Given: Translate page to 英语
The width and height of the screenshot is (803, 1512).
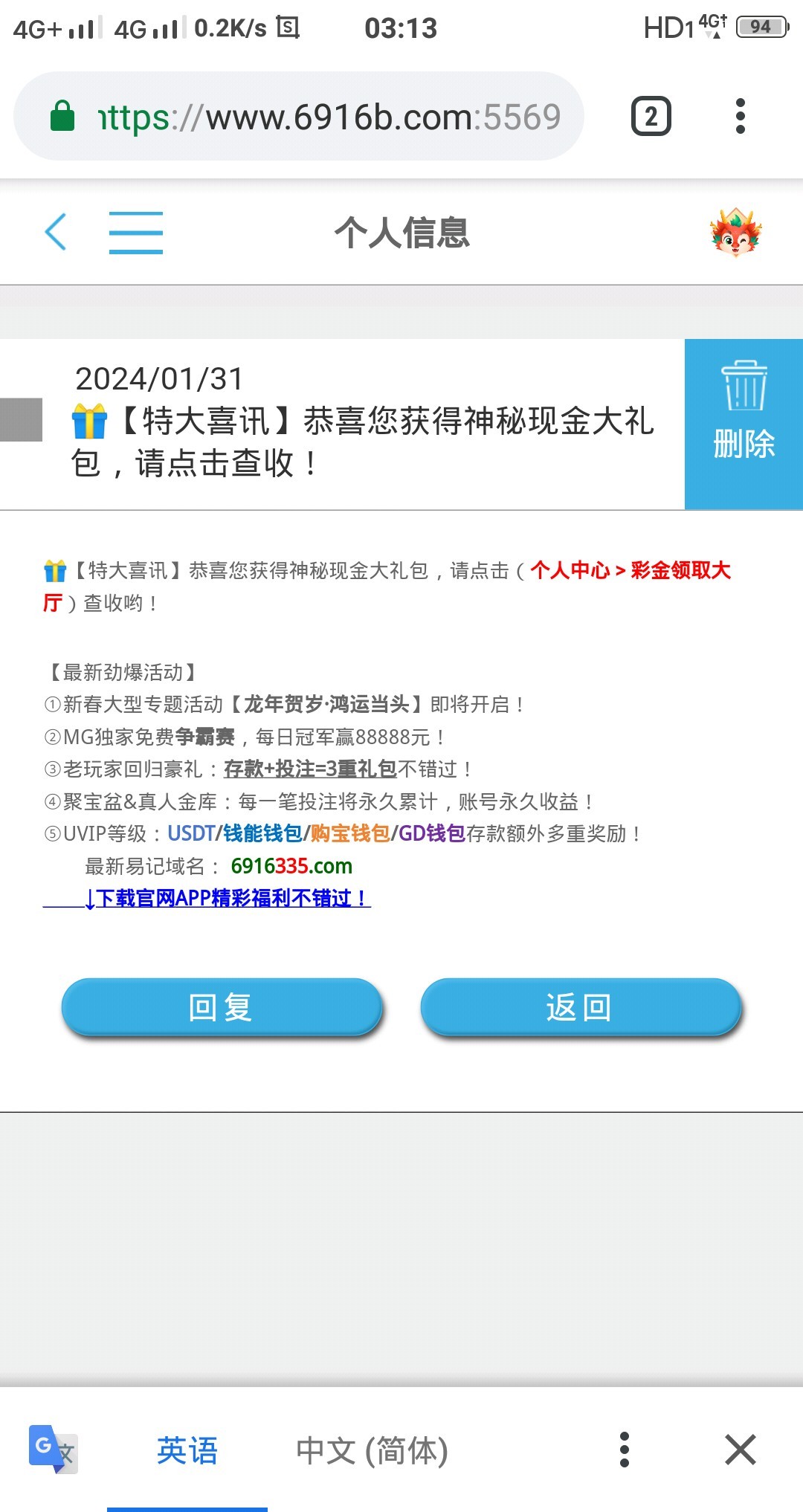Looking at the screenshot, I should coord(187,1450).
